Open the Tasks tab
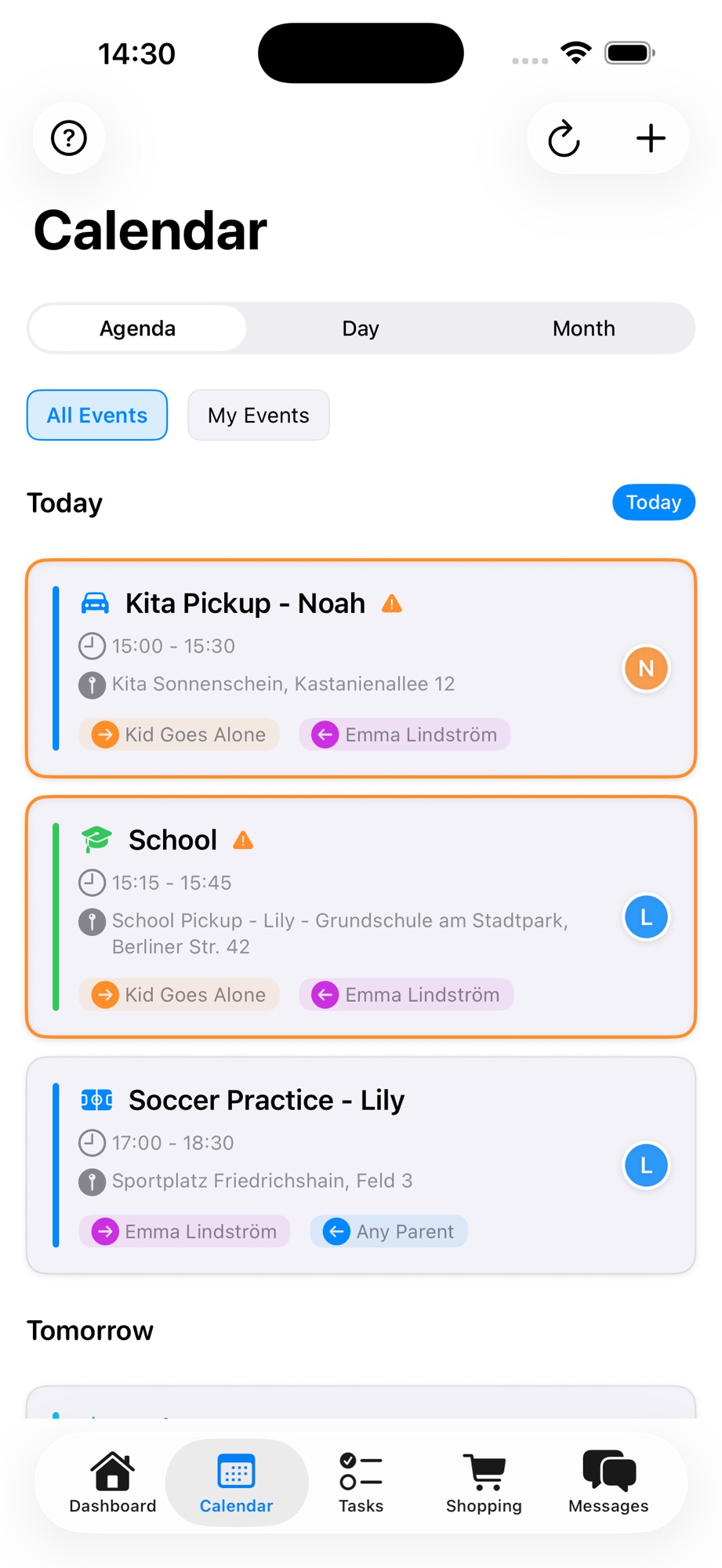Image resolution: width=722 pixels, height=1568 pixels. (x=361, y=1482)
